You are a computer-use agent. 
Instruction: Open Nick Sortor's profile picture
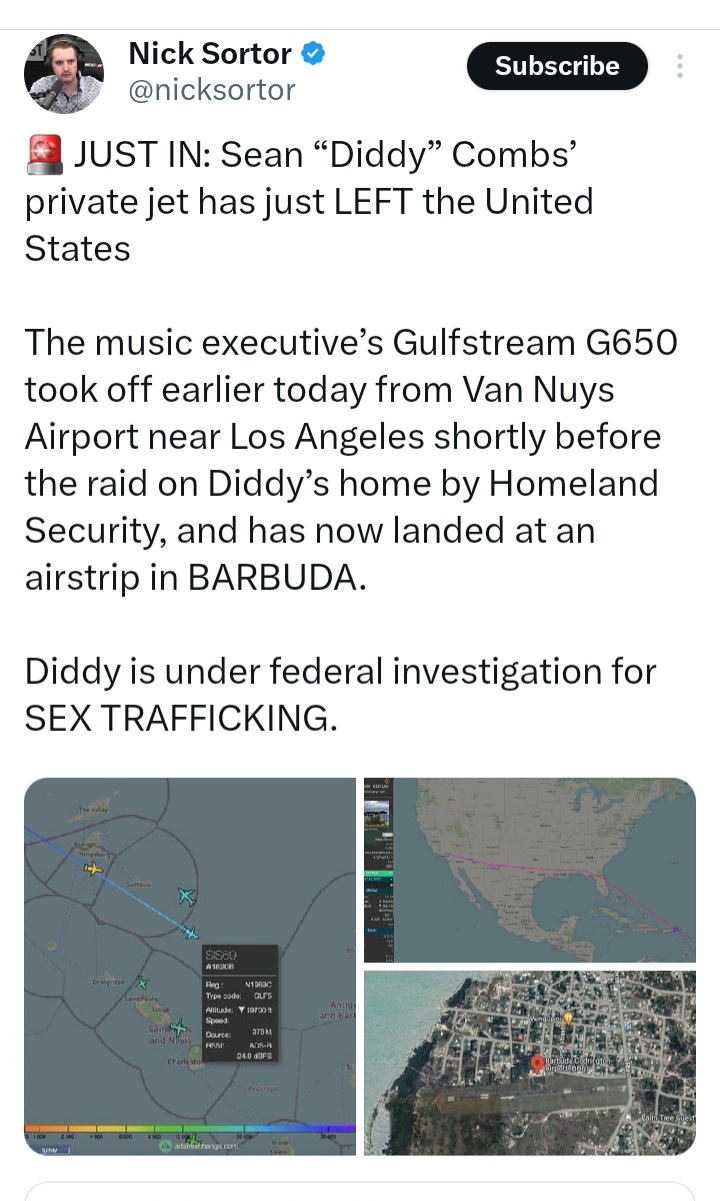point(64,73)
